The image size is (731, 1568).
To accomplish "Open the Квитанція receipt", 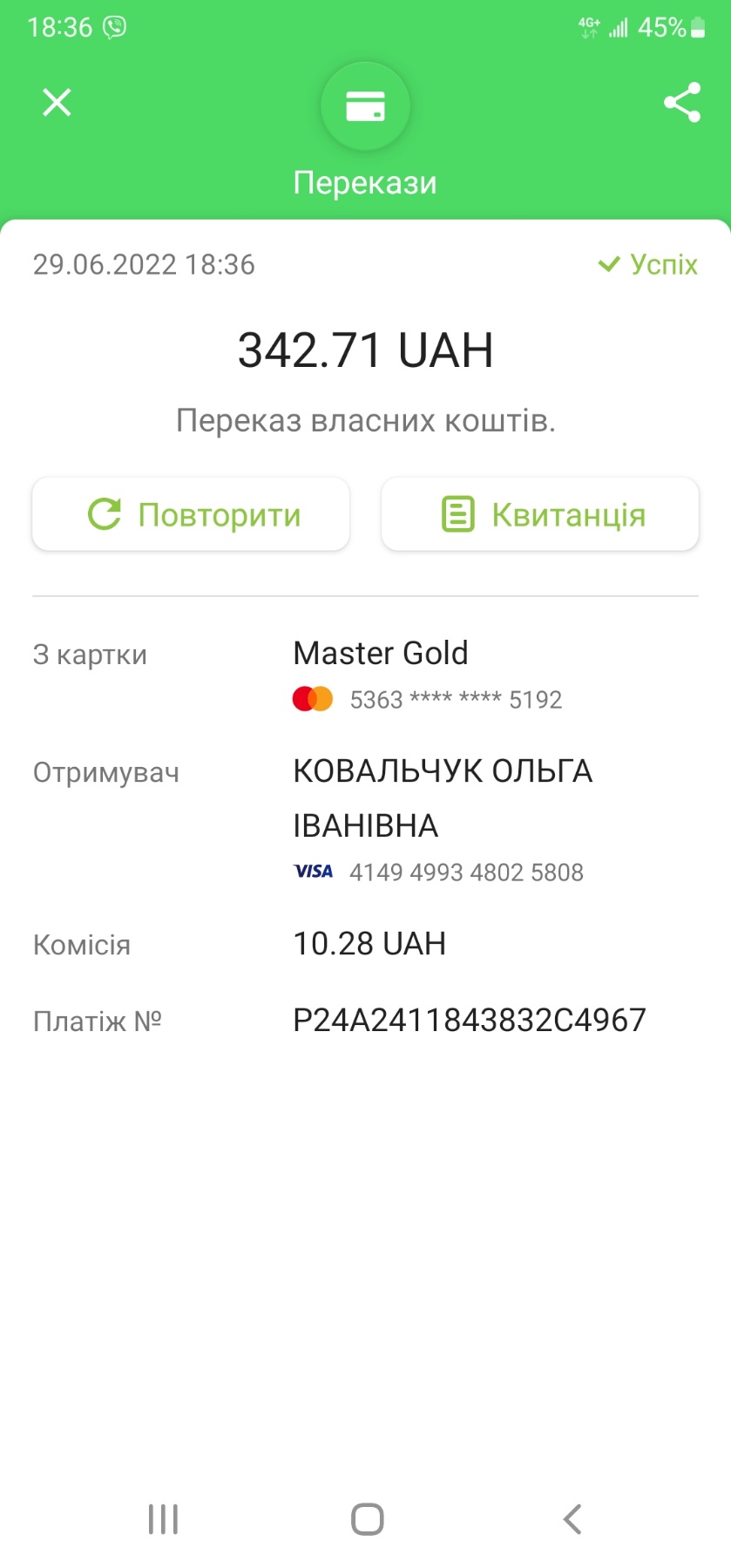I will pos(540,514).
